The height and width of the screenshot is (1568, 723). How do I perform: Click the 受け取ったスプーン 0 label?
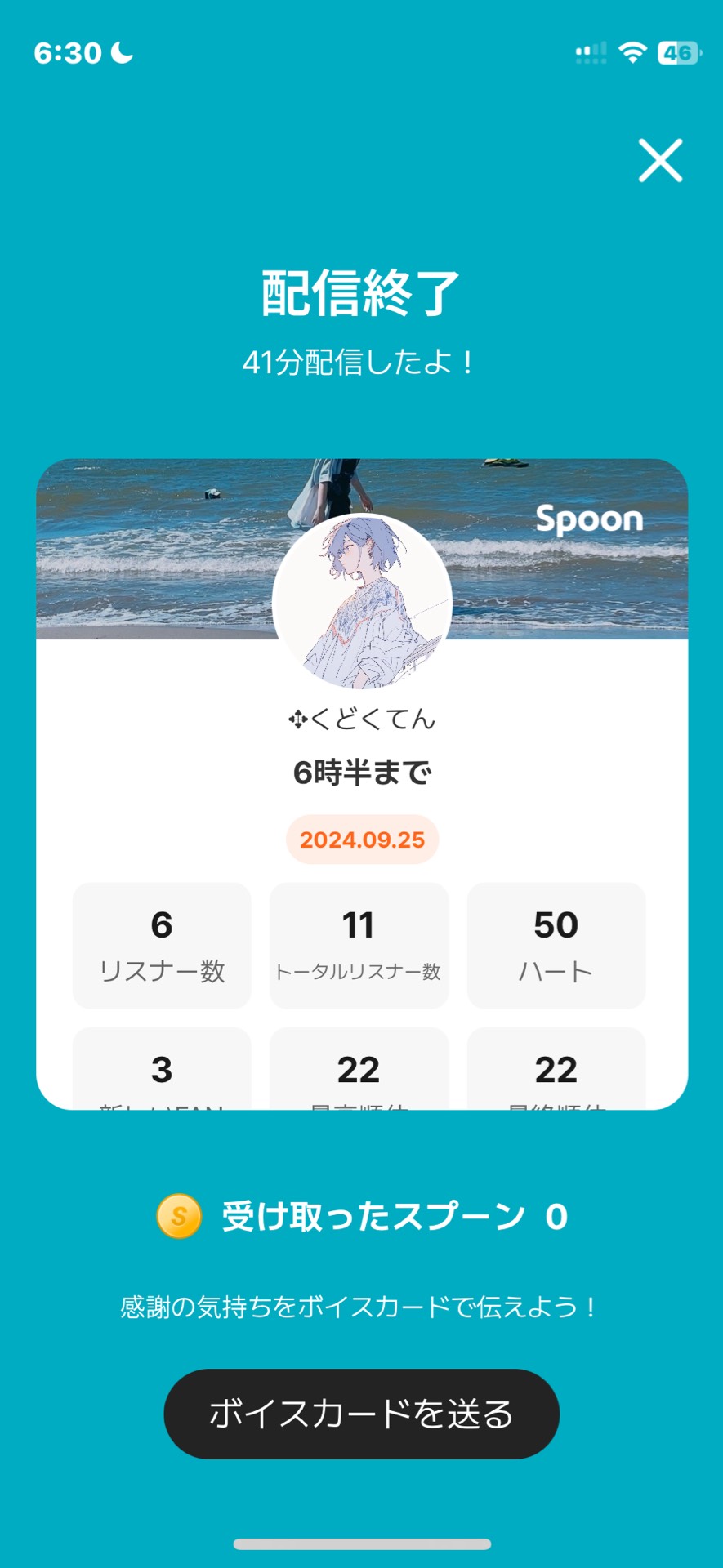[392, 1217]
